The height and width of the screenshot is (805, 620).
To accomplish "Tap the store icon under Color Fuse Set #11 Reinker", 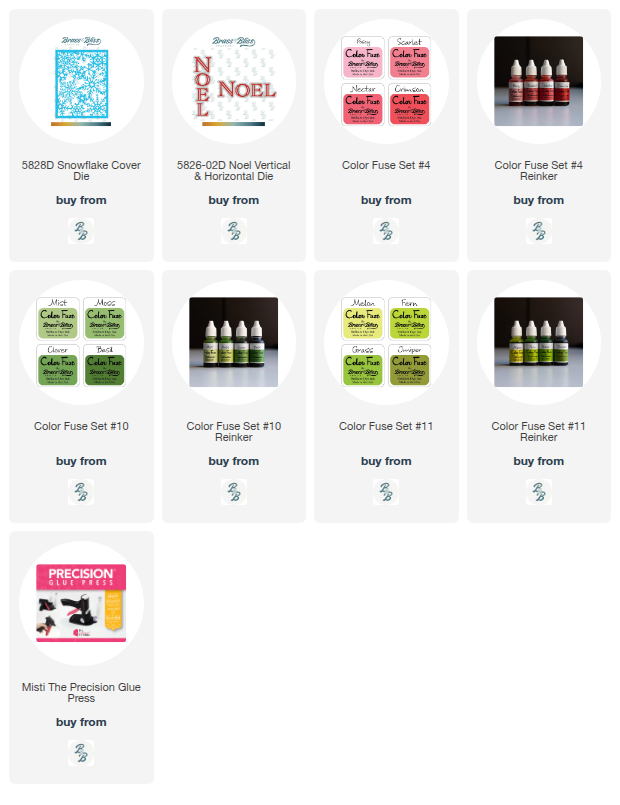I will tap(538, 492).
